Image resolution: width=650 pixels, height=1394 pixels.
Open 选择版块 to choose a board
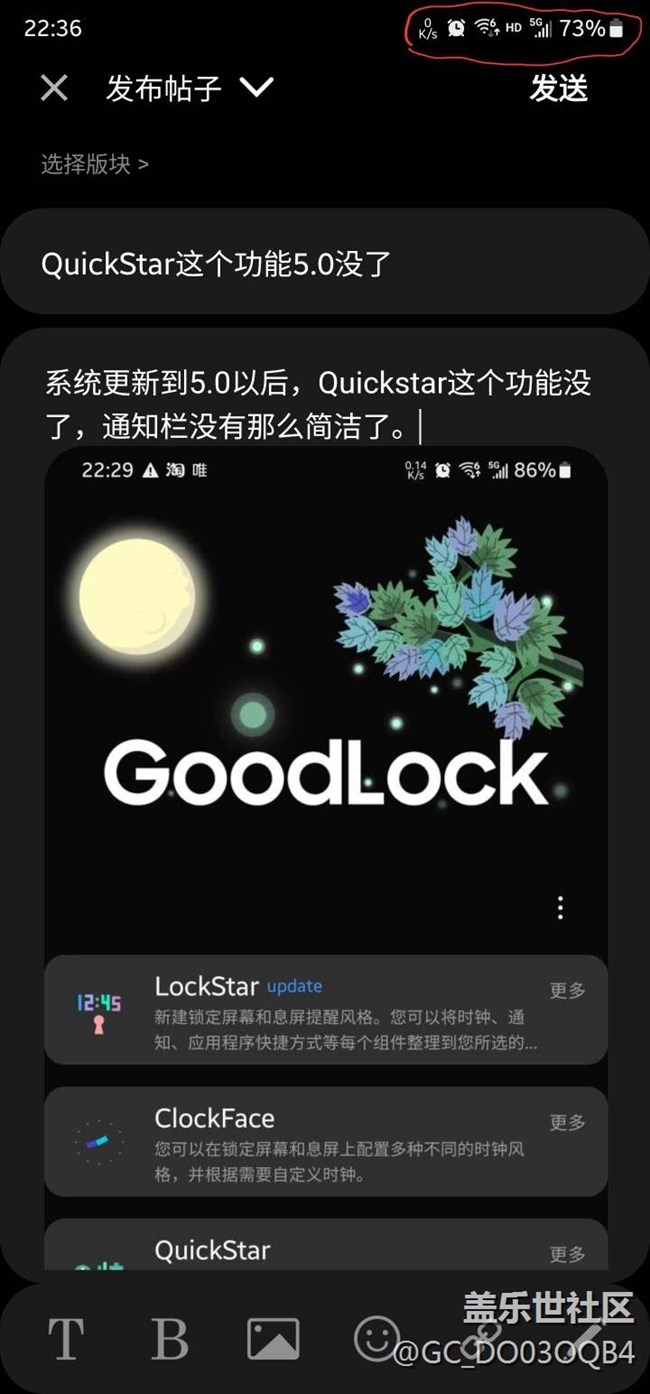pyautogui.click(x=94, y=164)
